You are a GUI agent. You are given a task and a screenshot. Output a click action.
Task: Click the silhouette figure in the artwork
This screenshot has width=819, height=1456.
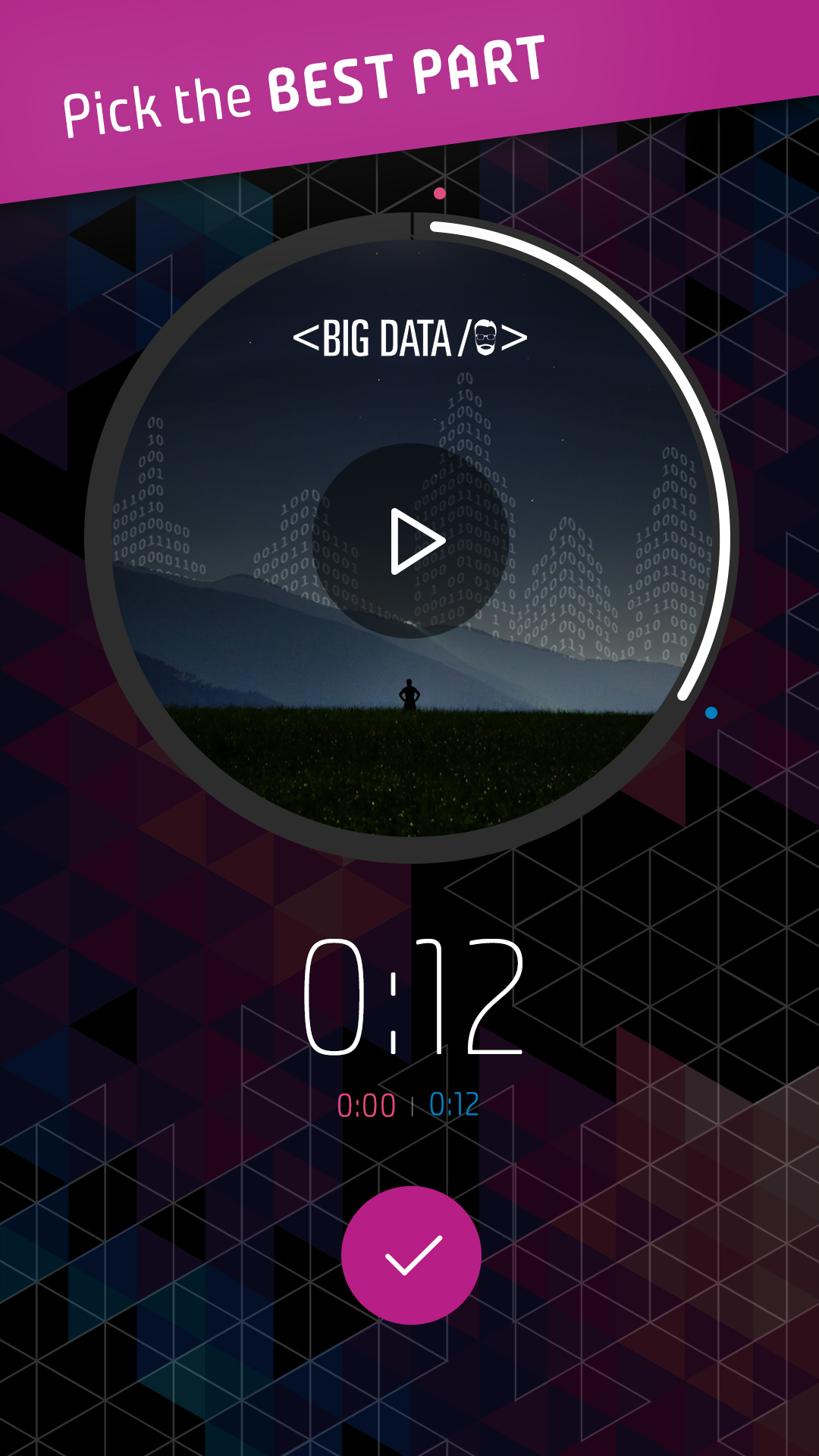[x=408, y=694]
